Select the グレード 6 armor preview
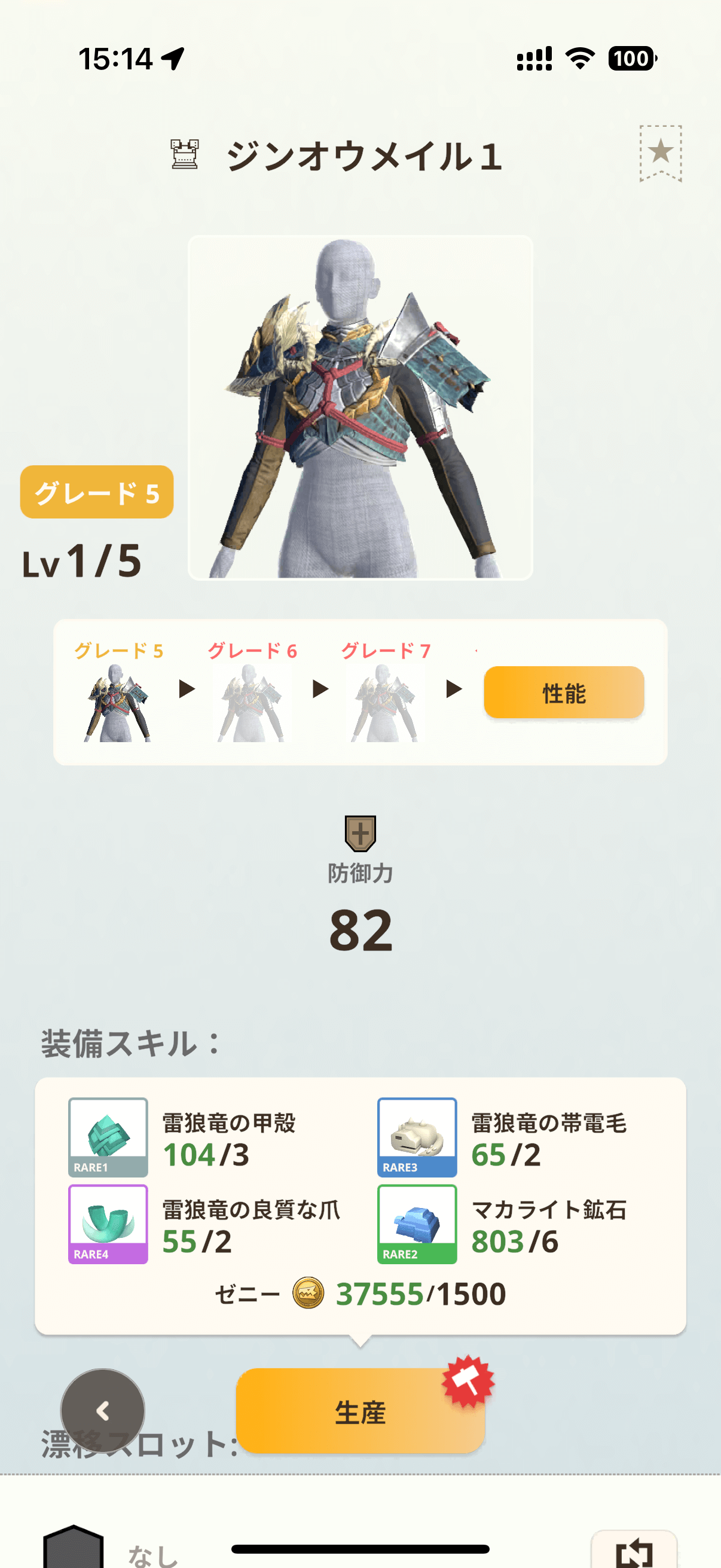Screen dimensions: 721x1568 [250, 702]
